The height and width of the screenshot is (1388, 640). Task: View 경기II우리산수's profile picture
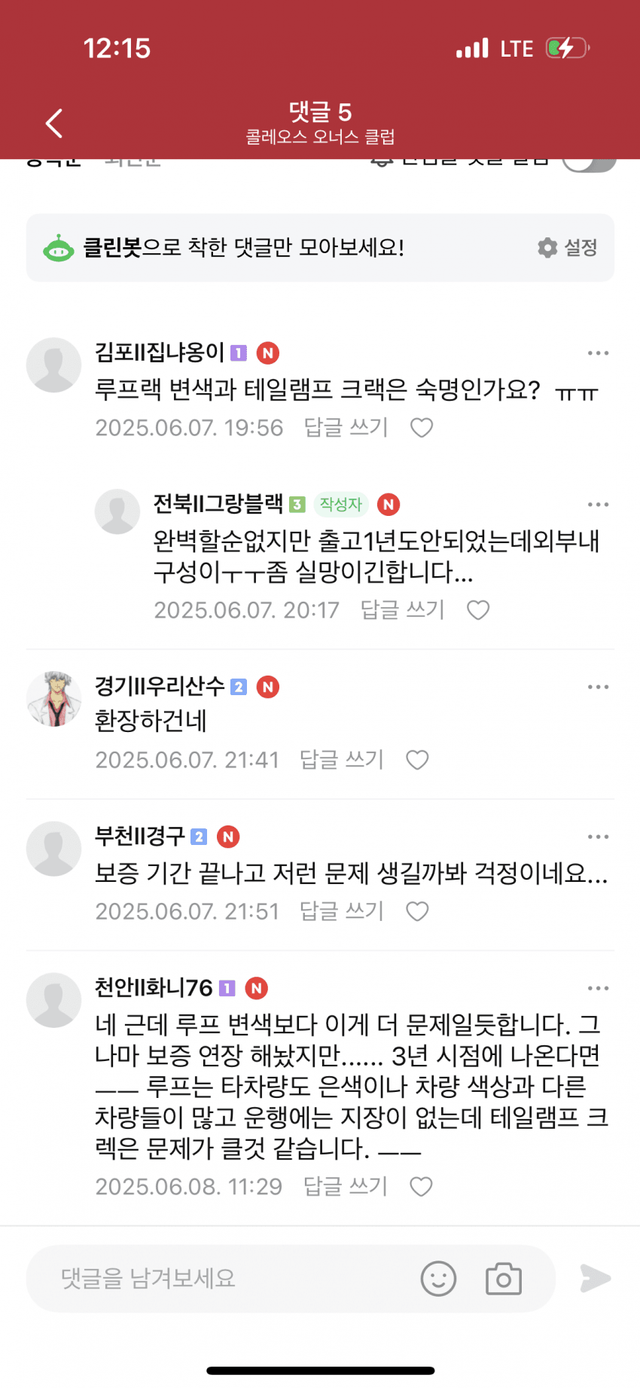(53, 698)
